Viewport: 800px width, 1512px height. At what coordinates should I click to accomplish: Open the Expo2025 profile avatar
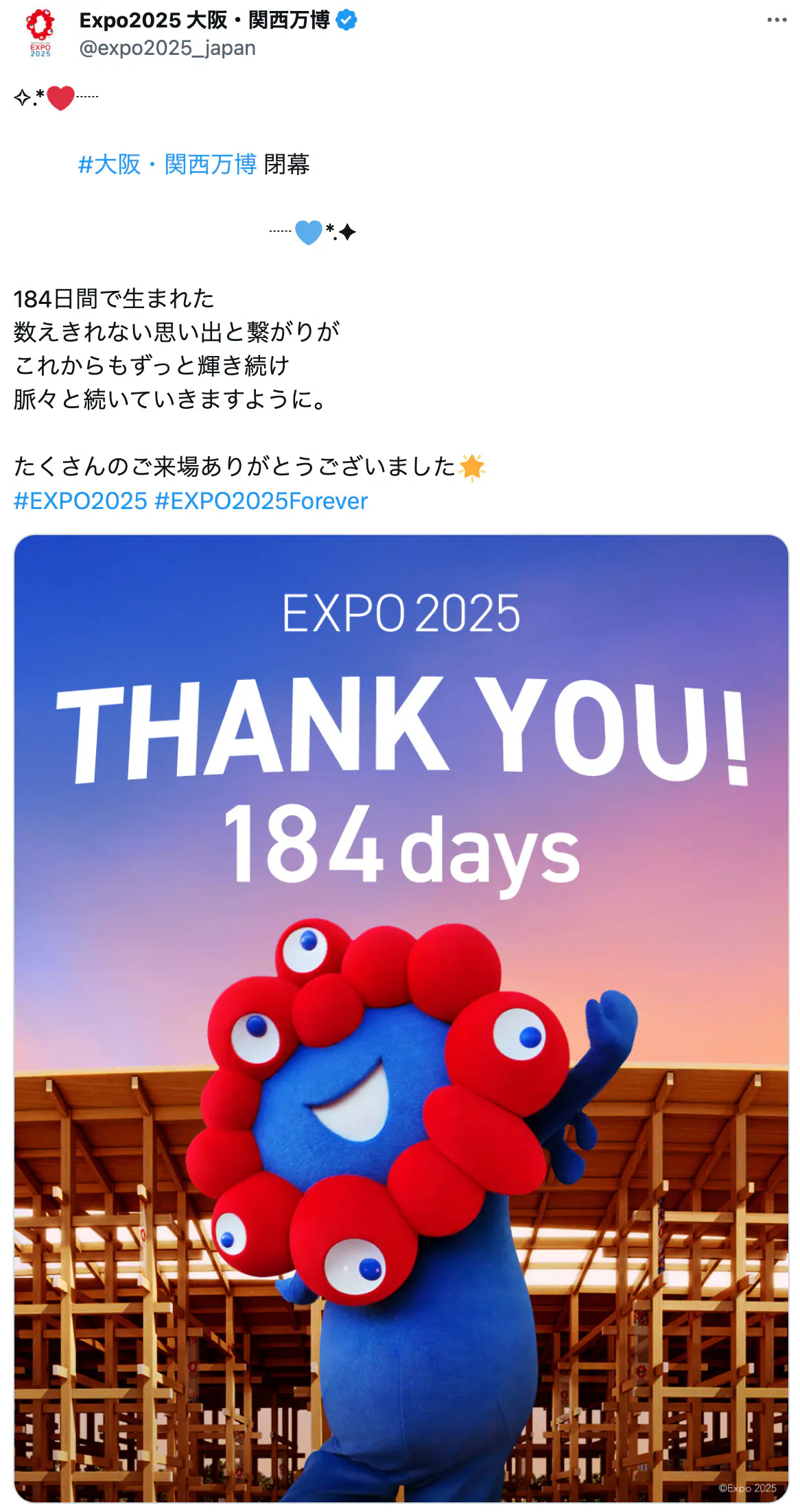point(40,33)
